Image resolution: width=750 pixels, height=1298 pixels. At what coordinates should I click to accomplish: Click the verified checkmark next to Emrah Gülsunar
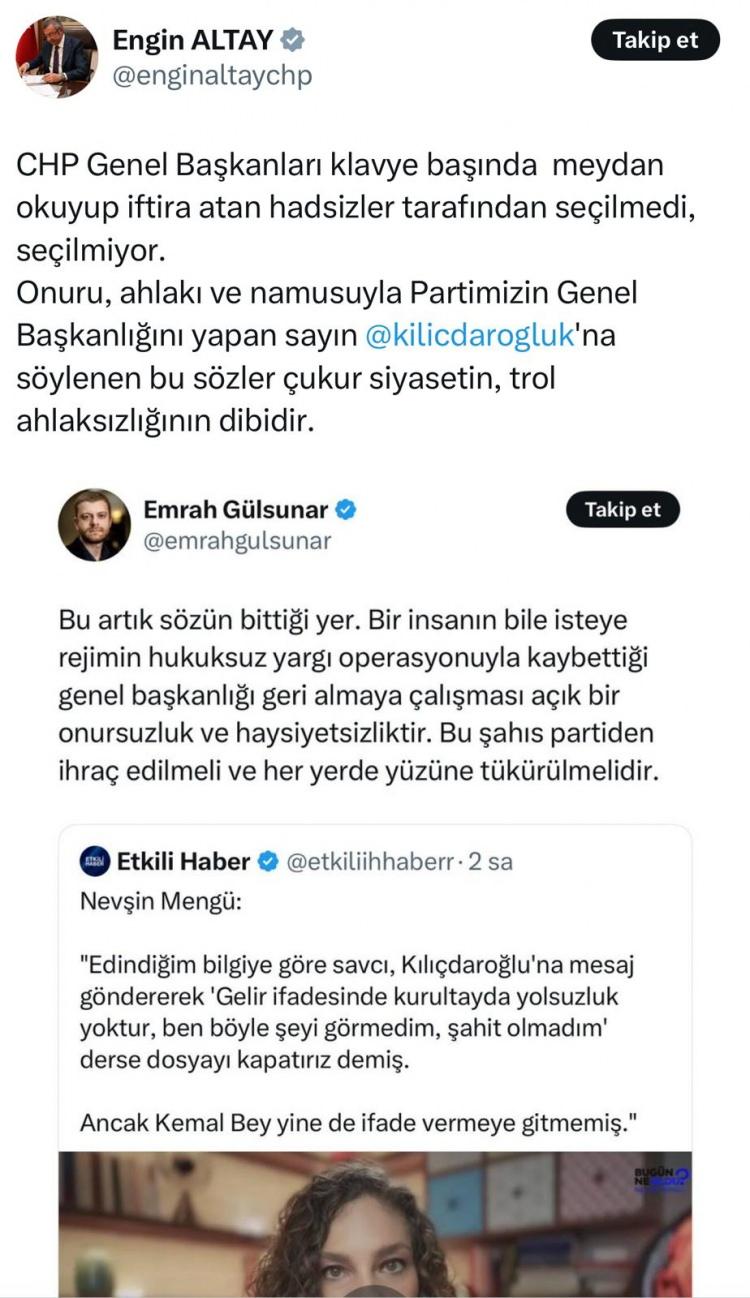point(345,508)
